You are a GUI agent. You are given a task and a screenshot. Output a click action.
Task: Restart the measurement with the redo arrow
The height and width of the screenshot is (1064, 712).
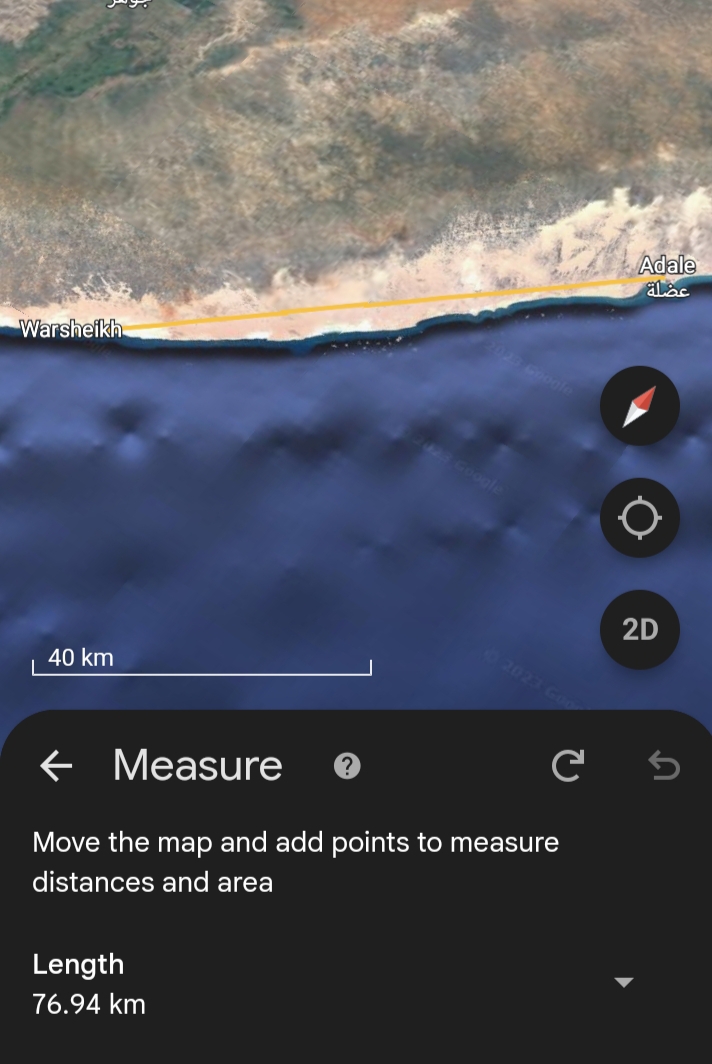(567, 766)
